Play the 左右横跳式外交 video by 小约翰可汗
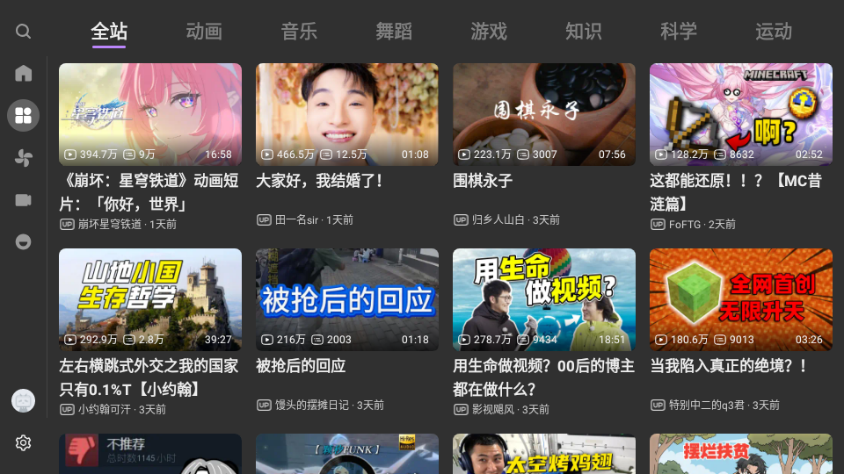This screenshot has width=844, height=474. 150,299
